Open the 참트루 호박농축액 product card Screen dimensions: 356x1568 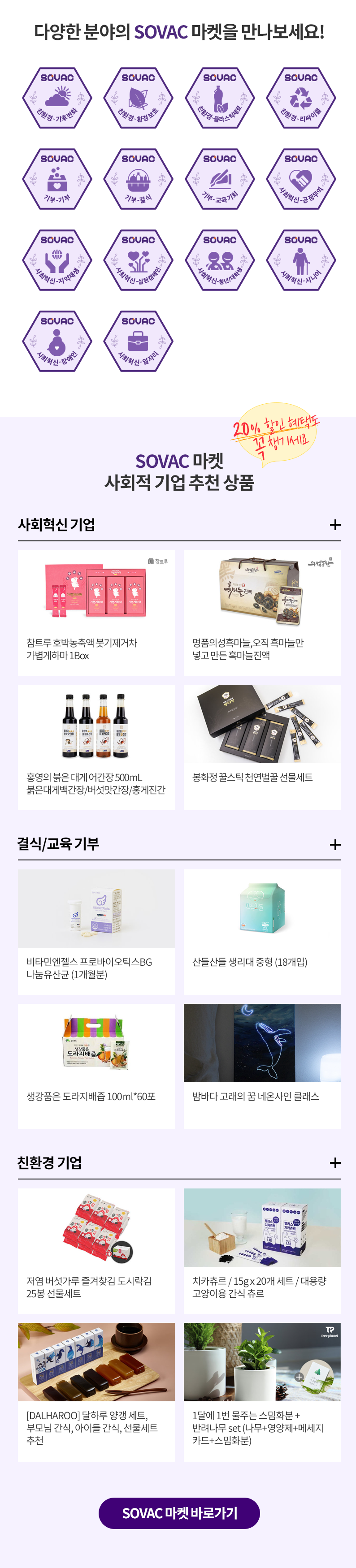pos(96,612)
